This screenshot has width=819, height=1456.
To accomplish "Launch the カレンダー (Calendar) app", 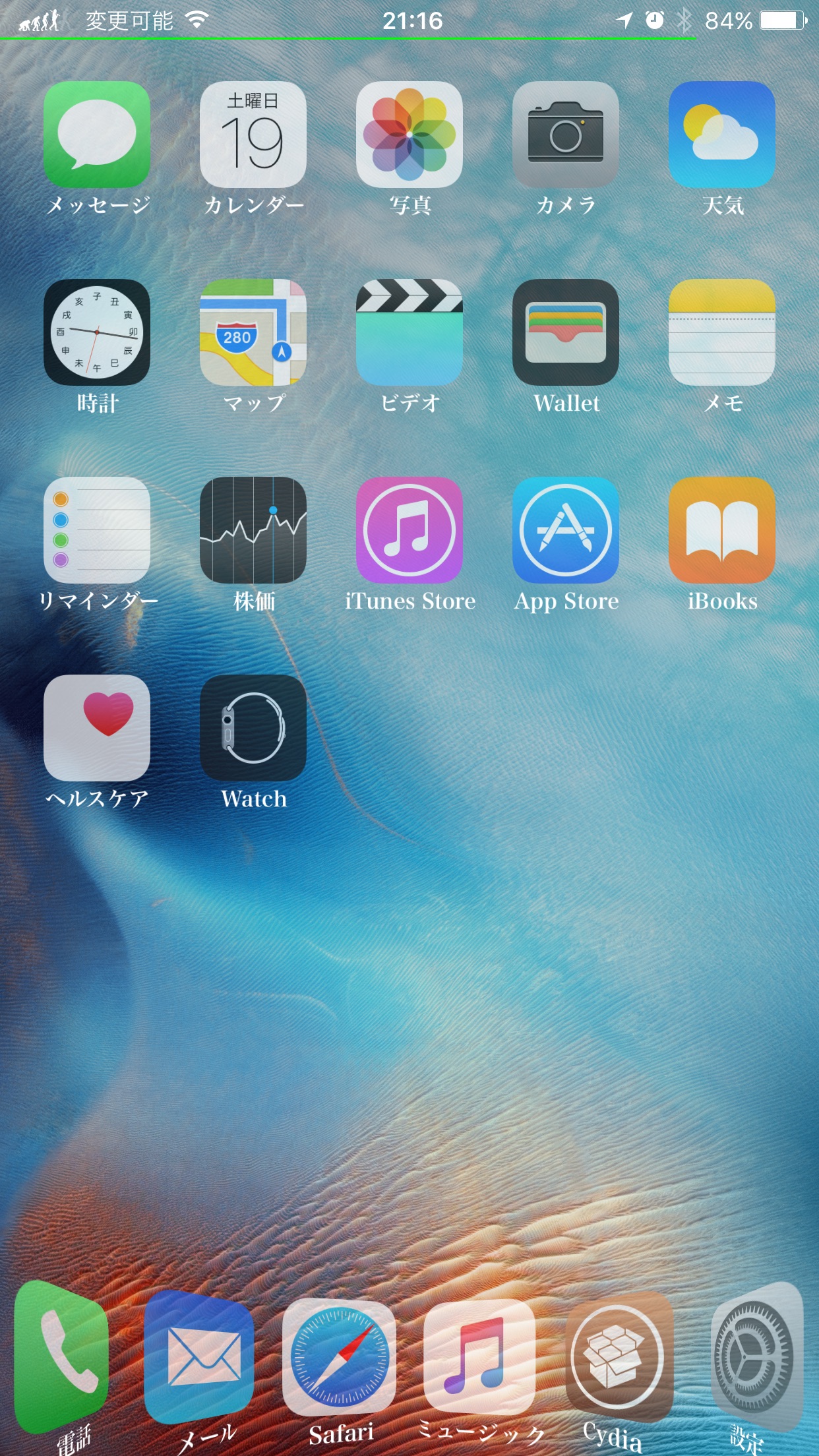I will coord(253,135).
